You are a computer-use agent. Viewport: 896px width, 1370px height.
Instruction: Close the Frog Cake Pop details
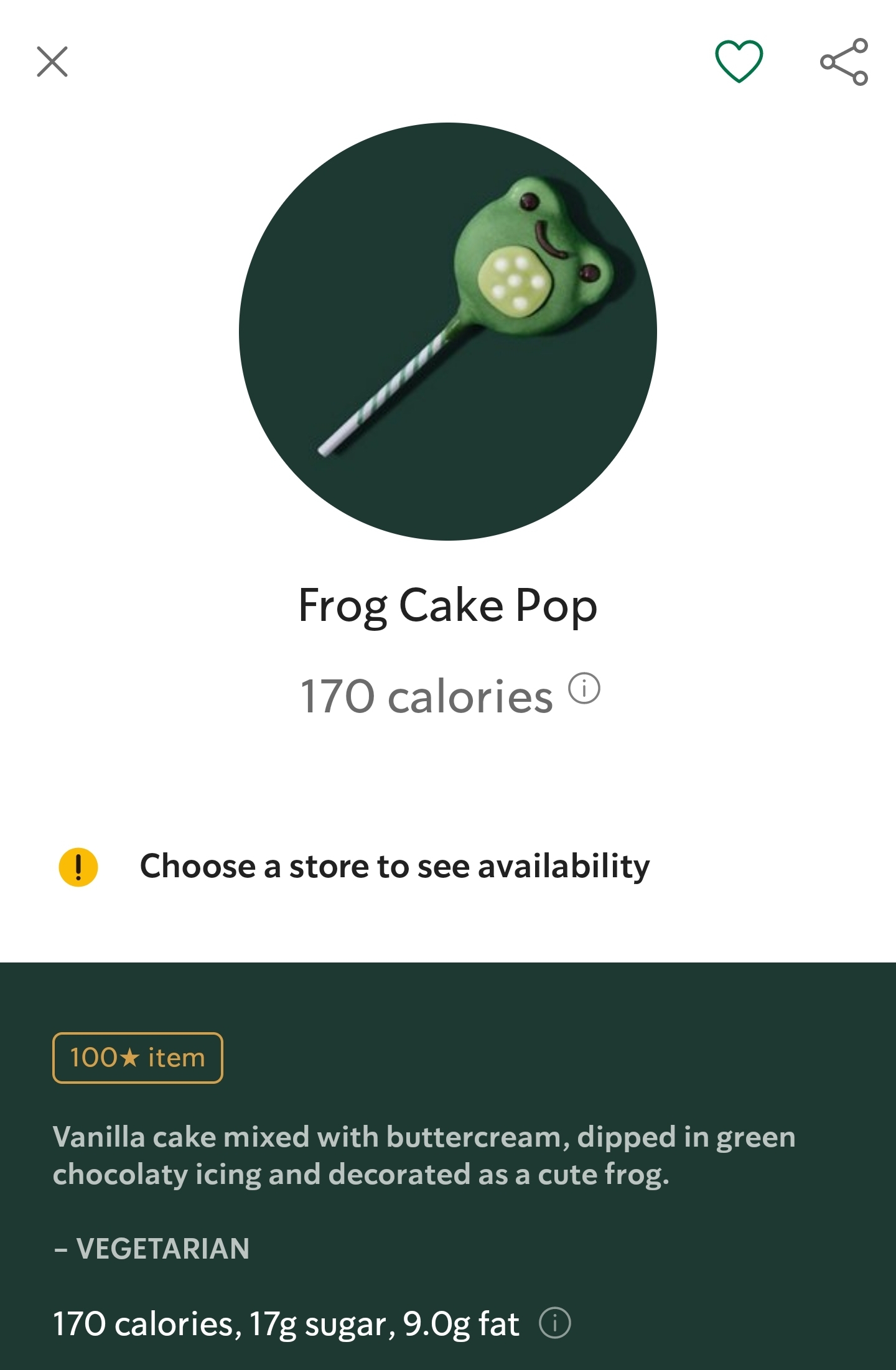[52, 62]
